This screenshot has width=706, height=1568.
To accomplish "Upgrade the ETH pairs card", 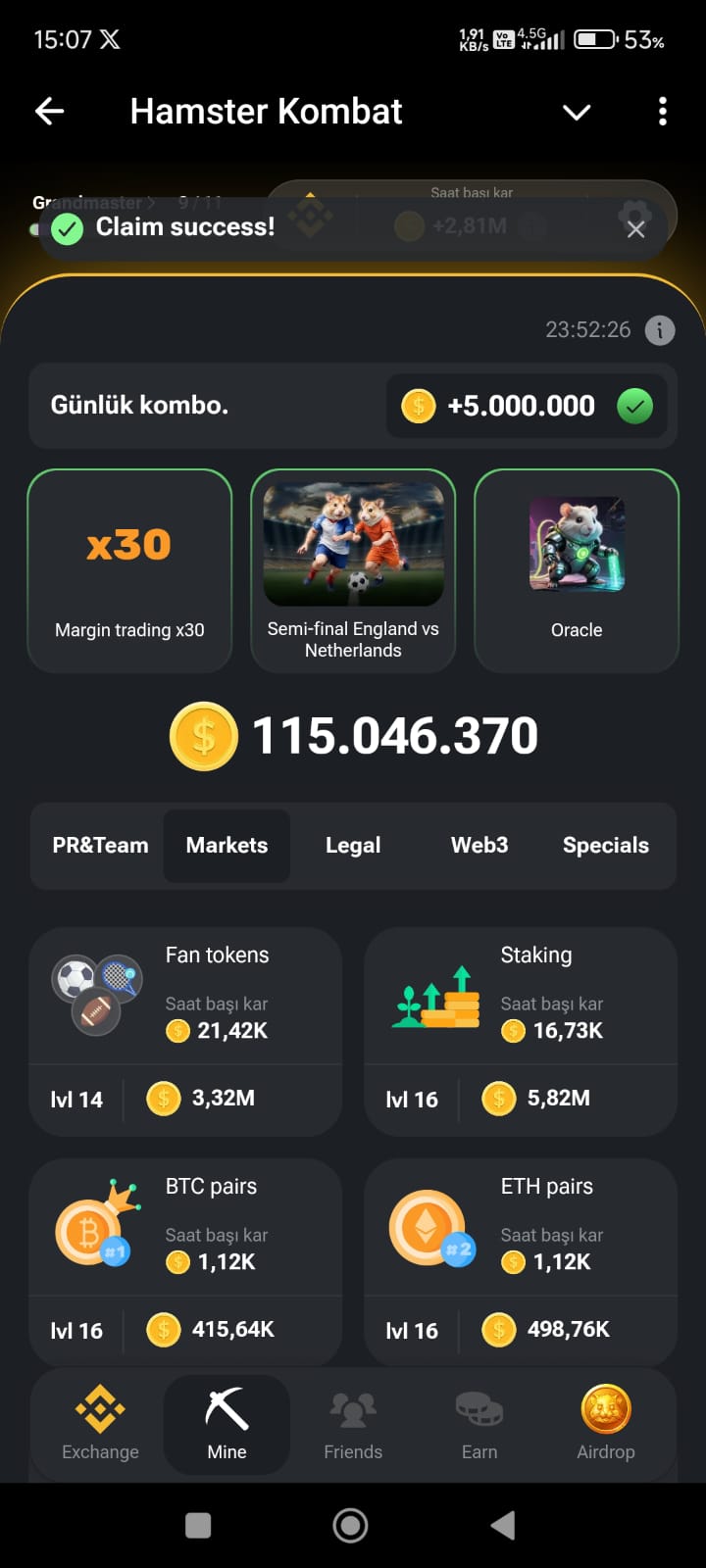I will coord(521,1262).
